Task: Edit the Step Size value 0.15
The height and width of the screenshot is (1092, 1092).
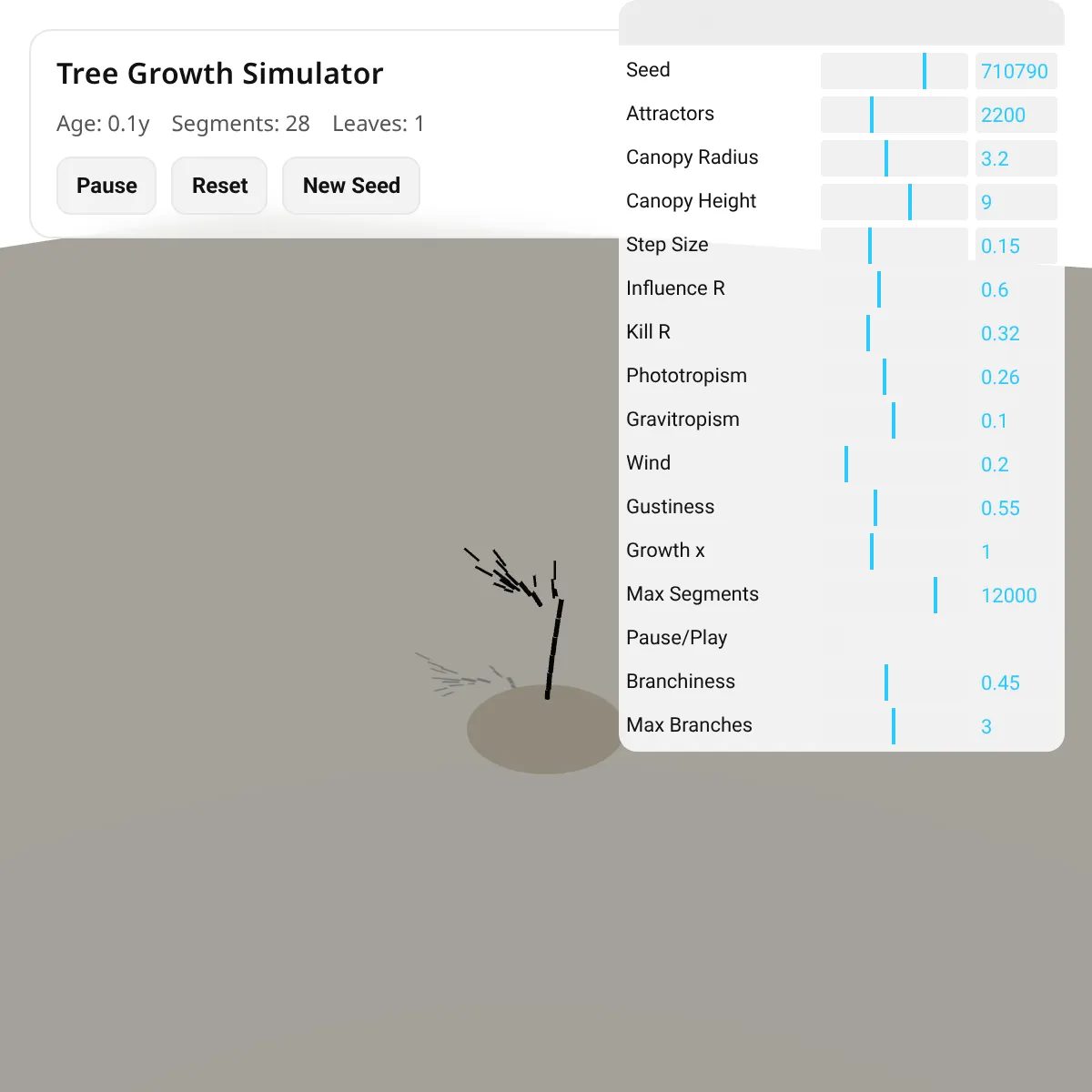Action: click(1016, 246)
